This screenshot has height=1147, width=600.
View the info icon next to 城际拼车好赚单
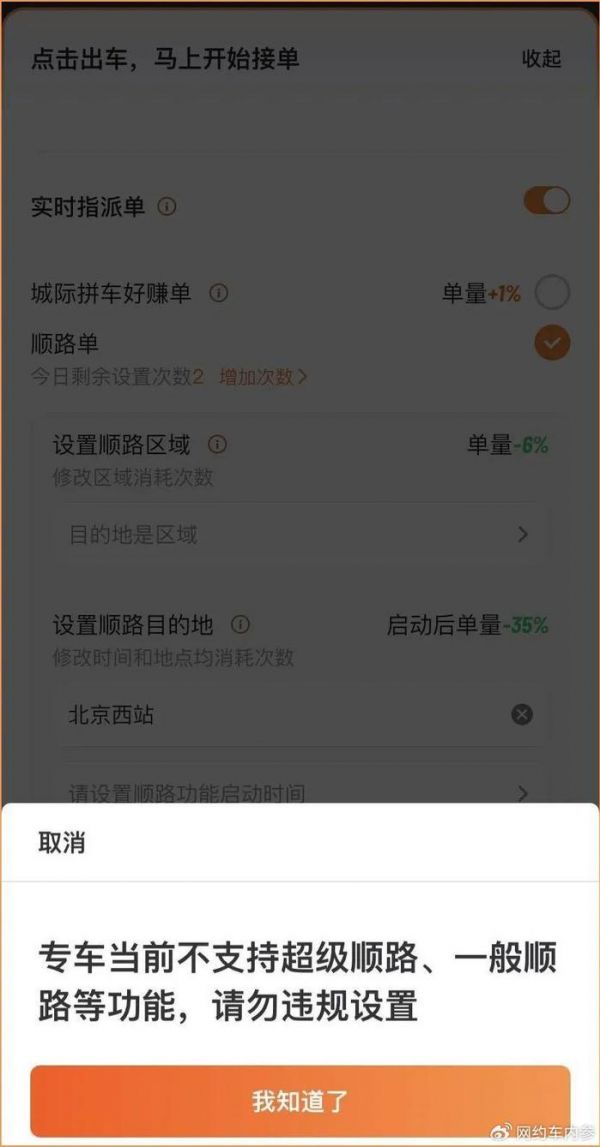click(x=218, y=294)
